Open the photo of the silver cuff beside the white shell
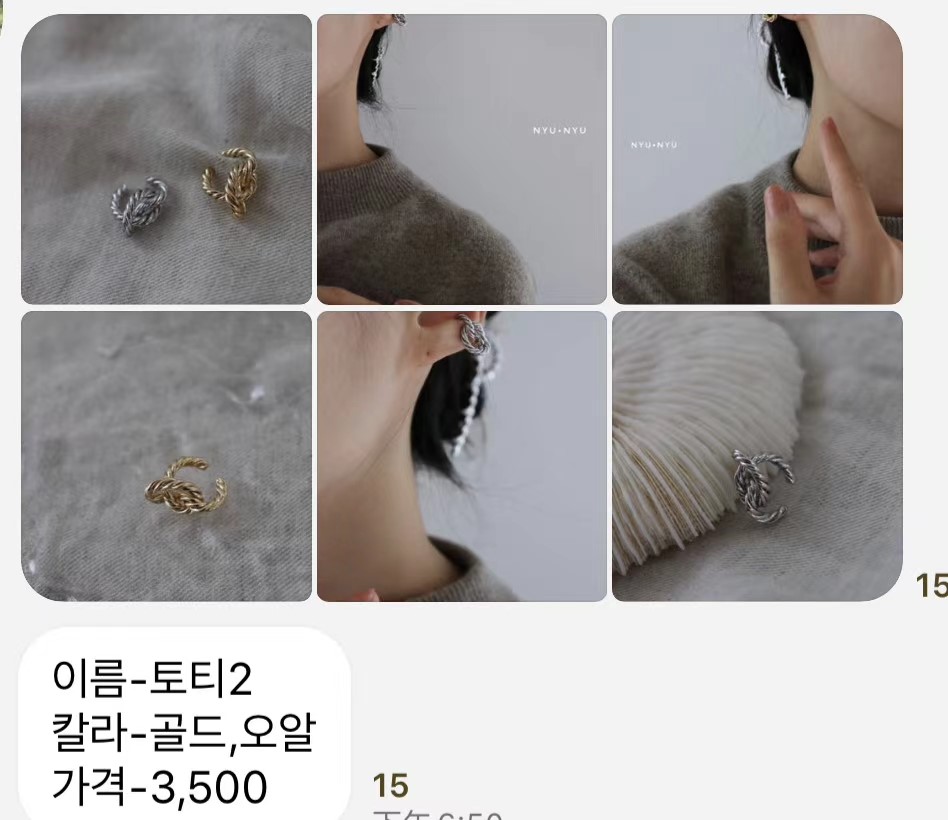Viewport: 948px width, 820px height. point(757,456)
